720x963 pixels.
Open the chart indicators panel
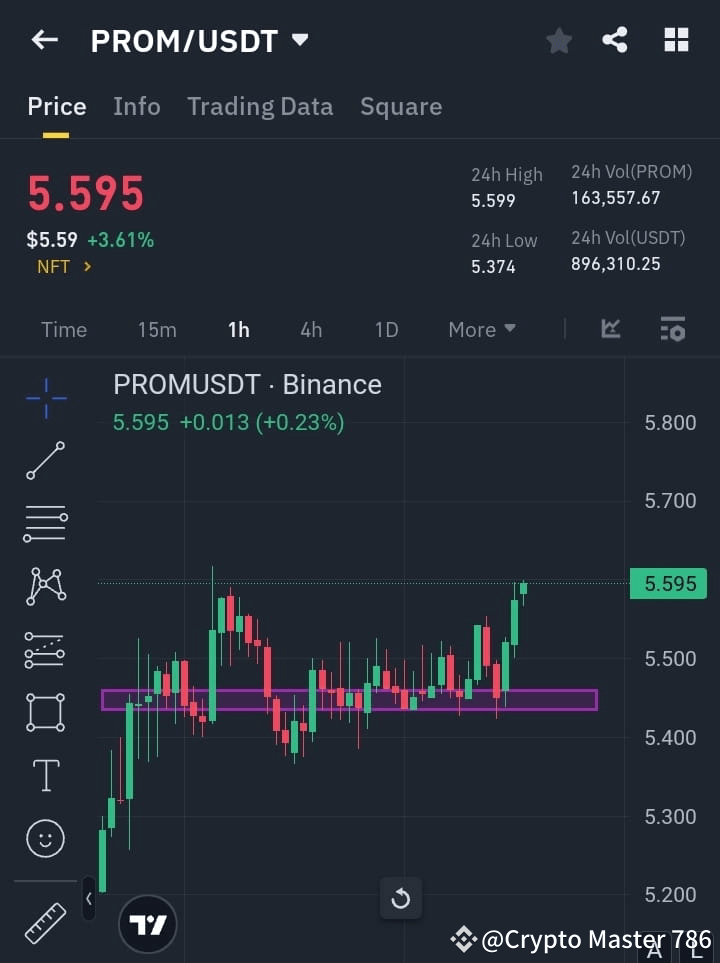click(x=610, y=329)
